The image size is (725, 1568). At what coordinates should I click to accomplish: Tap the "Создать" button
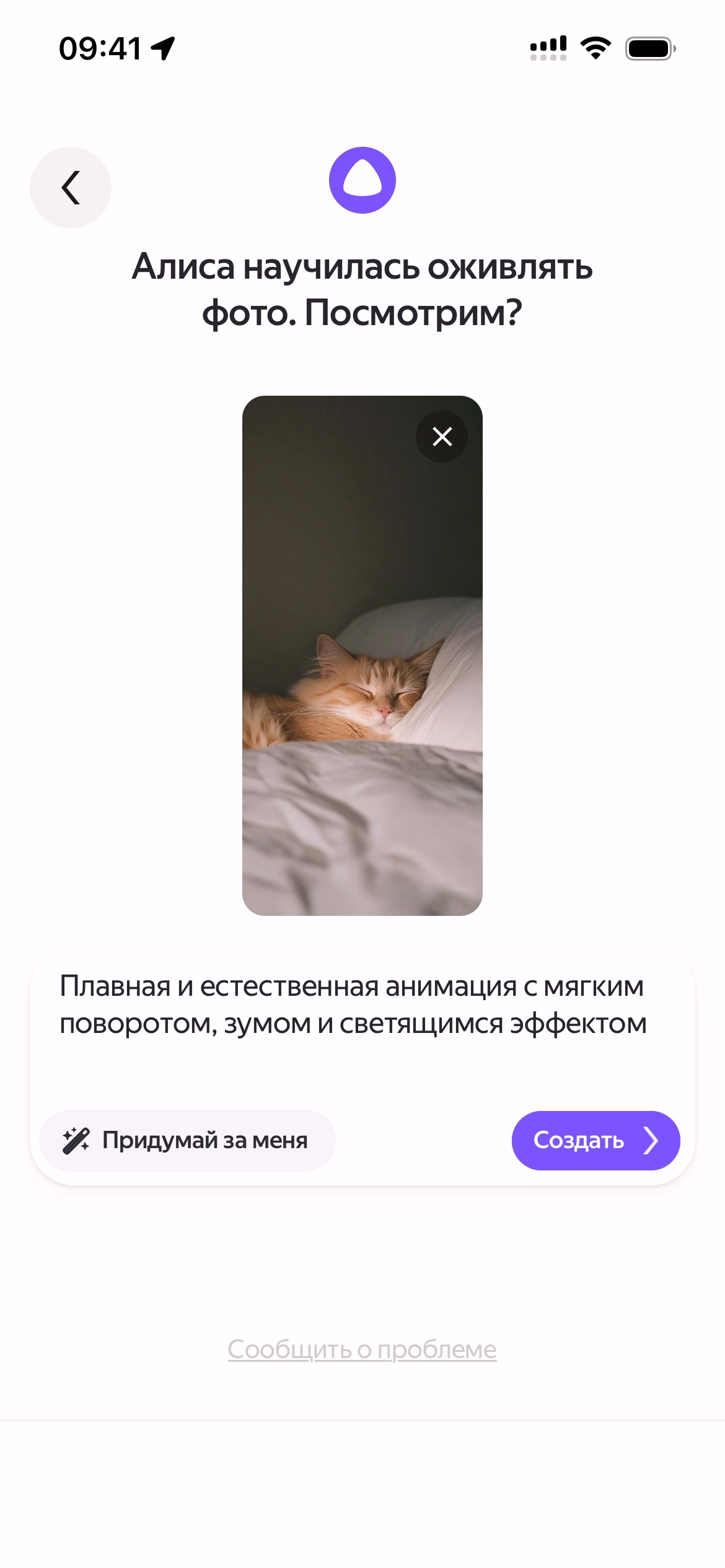pyautogui.click(x=595, y=1140)
